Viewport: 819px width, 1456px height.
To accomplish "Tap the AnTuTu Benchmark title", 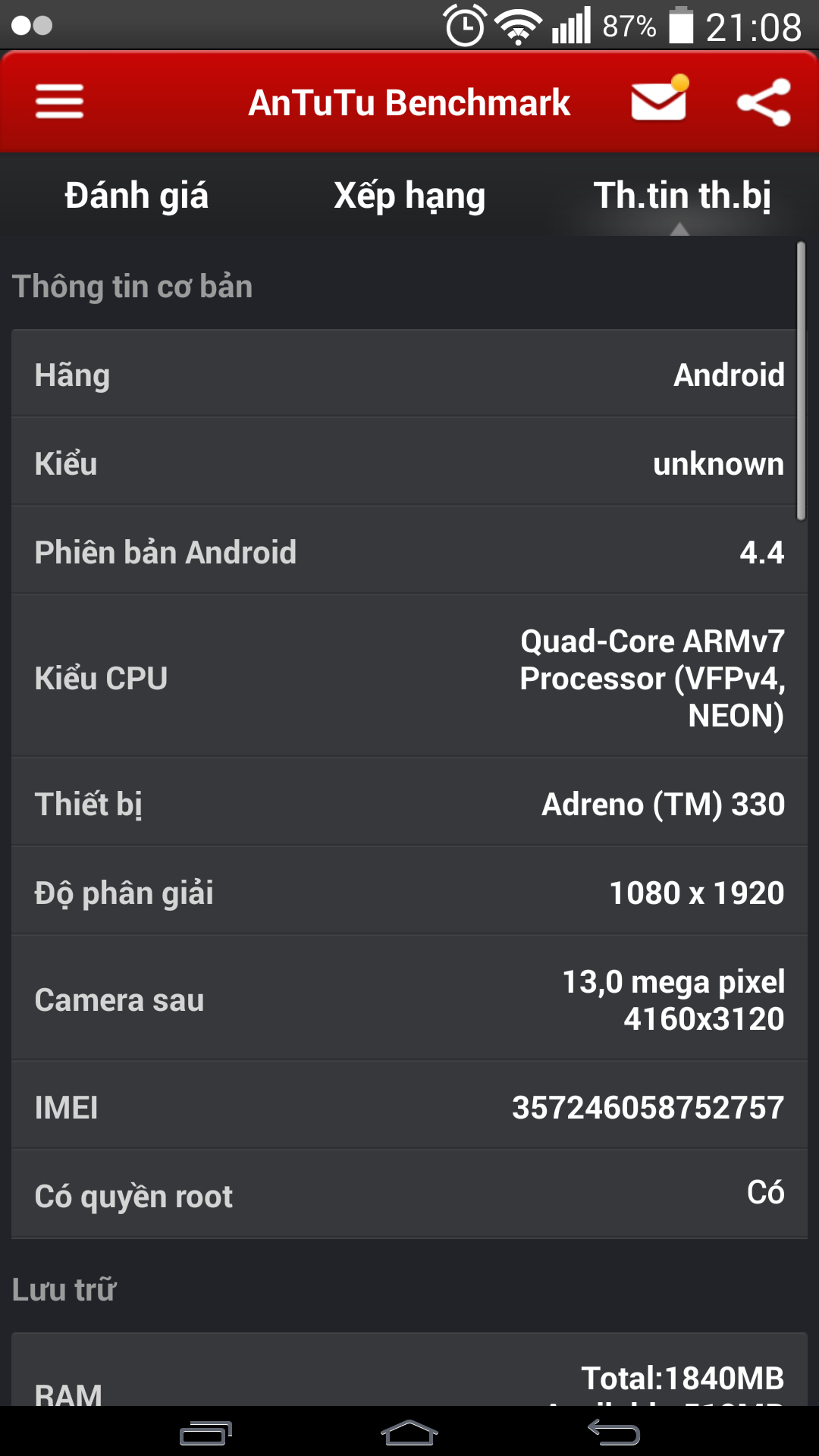I will (409, 101).
